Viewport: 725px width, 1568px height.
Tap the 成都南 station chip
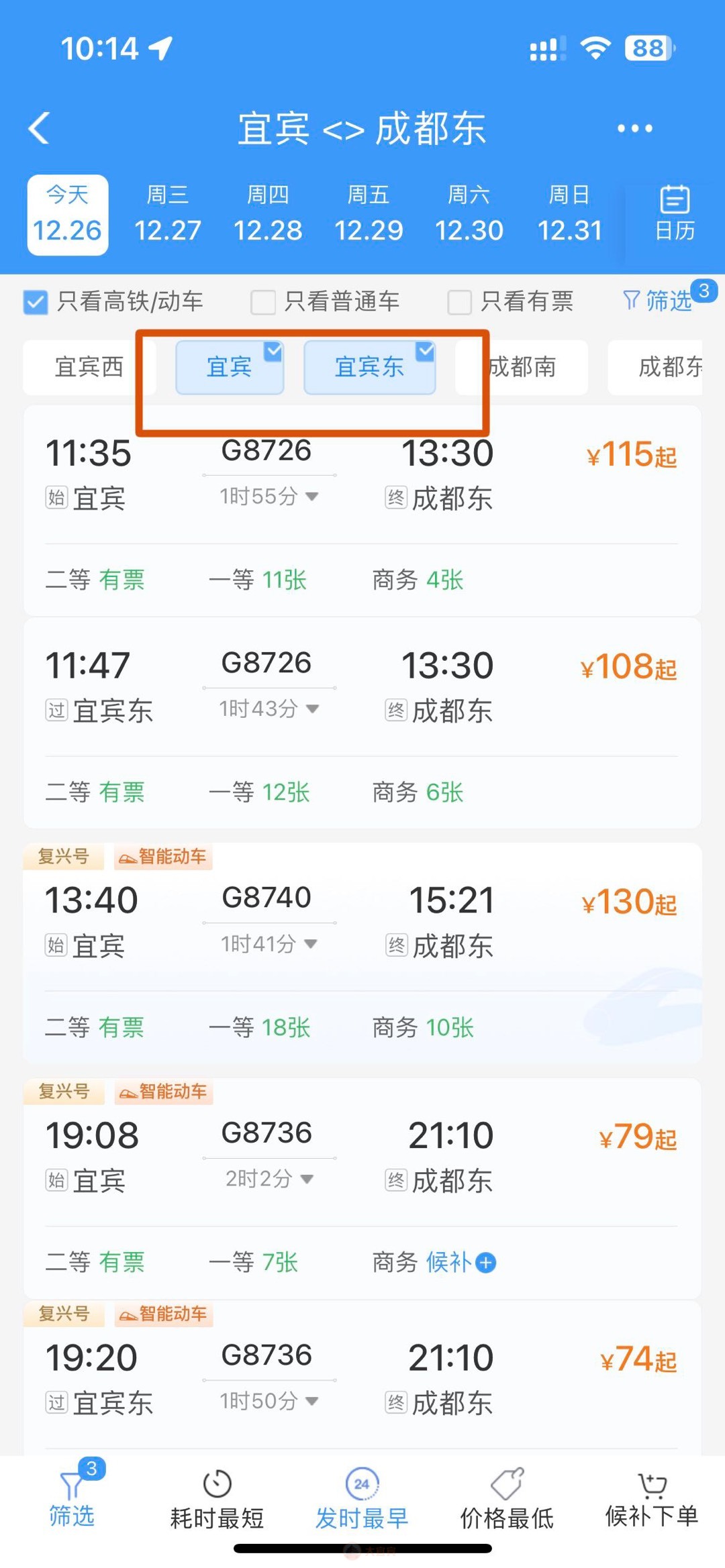tap(522, 367)
